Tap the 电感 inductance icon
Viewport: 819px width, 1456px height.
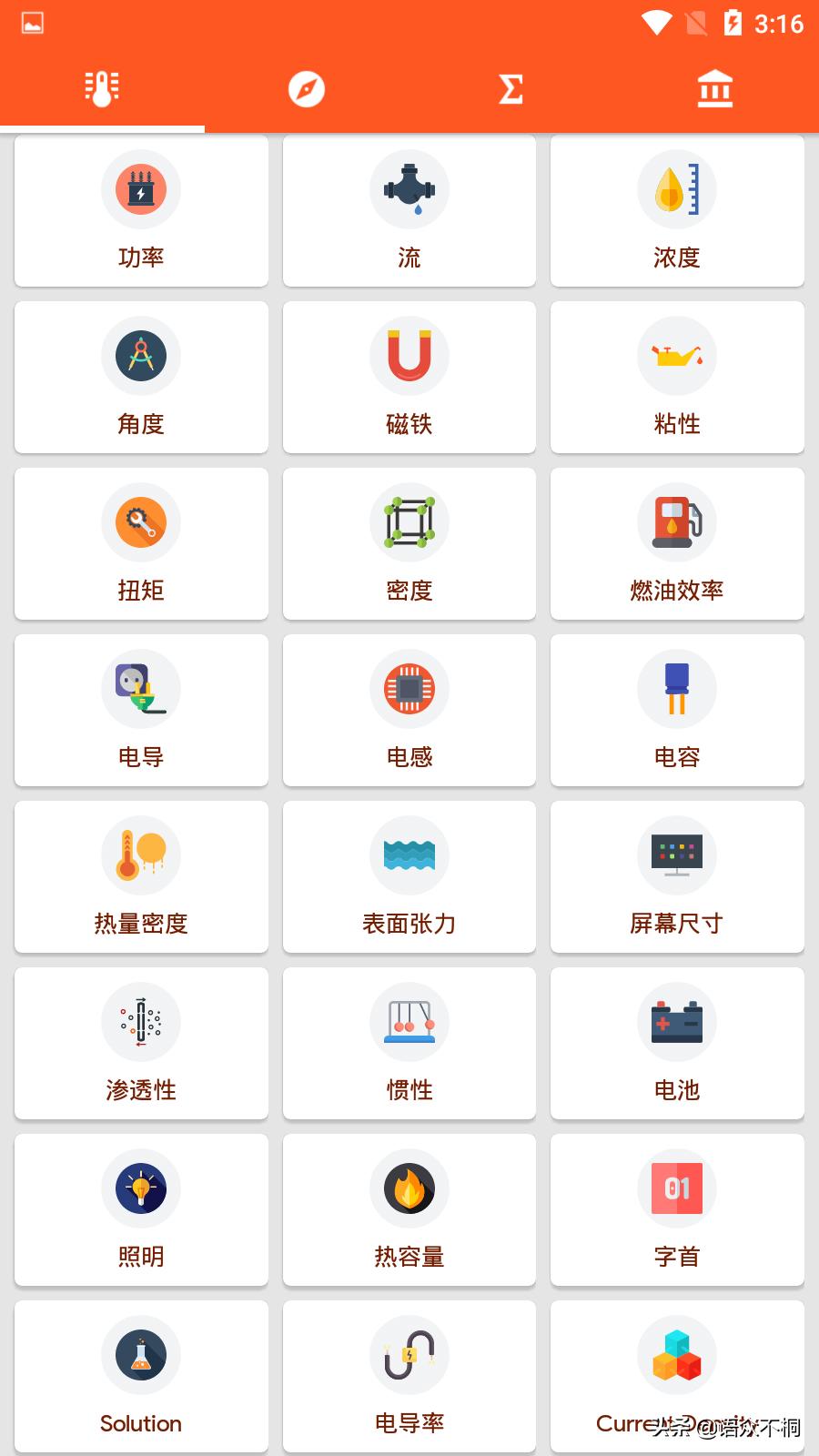(409, 689)
